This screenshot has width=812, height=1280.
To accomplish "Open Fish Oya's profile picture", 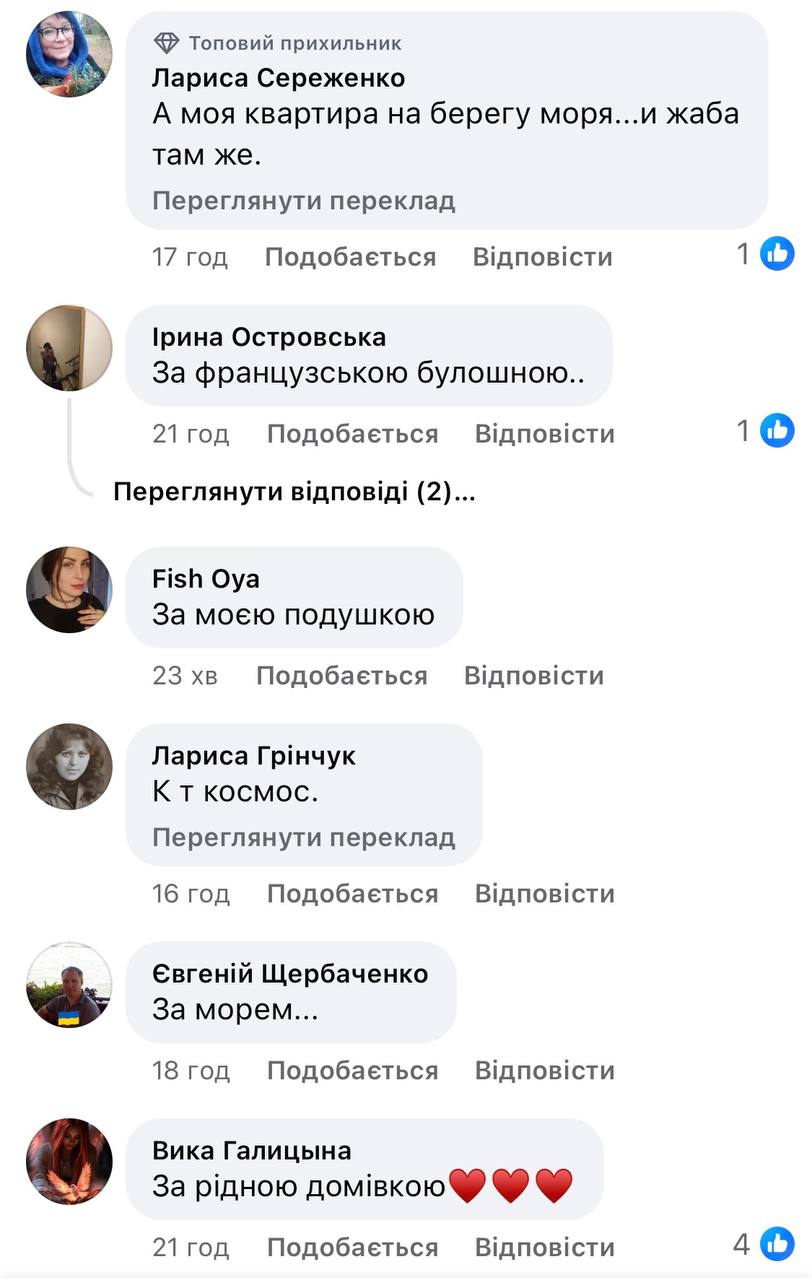I will [x=69, y=590].
